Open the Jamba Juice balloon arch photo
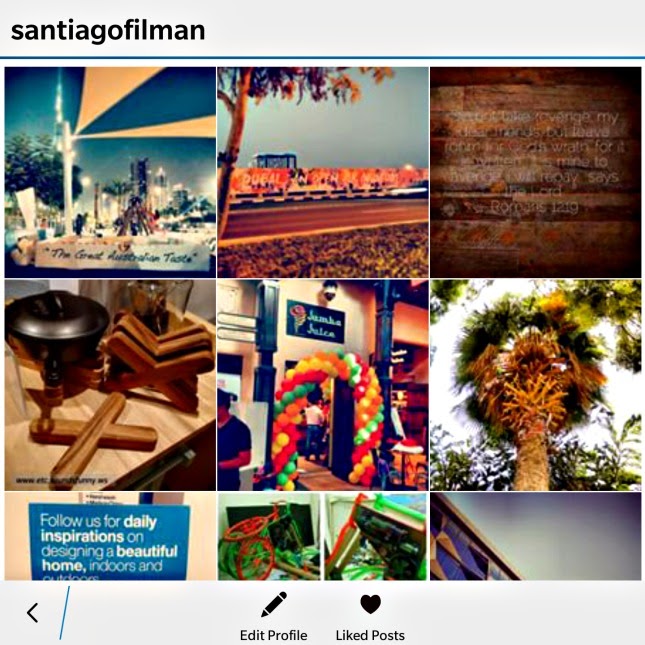 pos(323,385)
